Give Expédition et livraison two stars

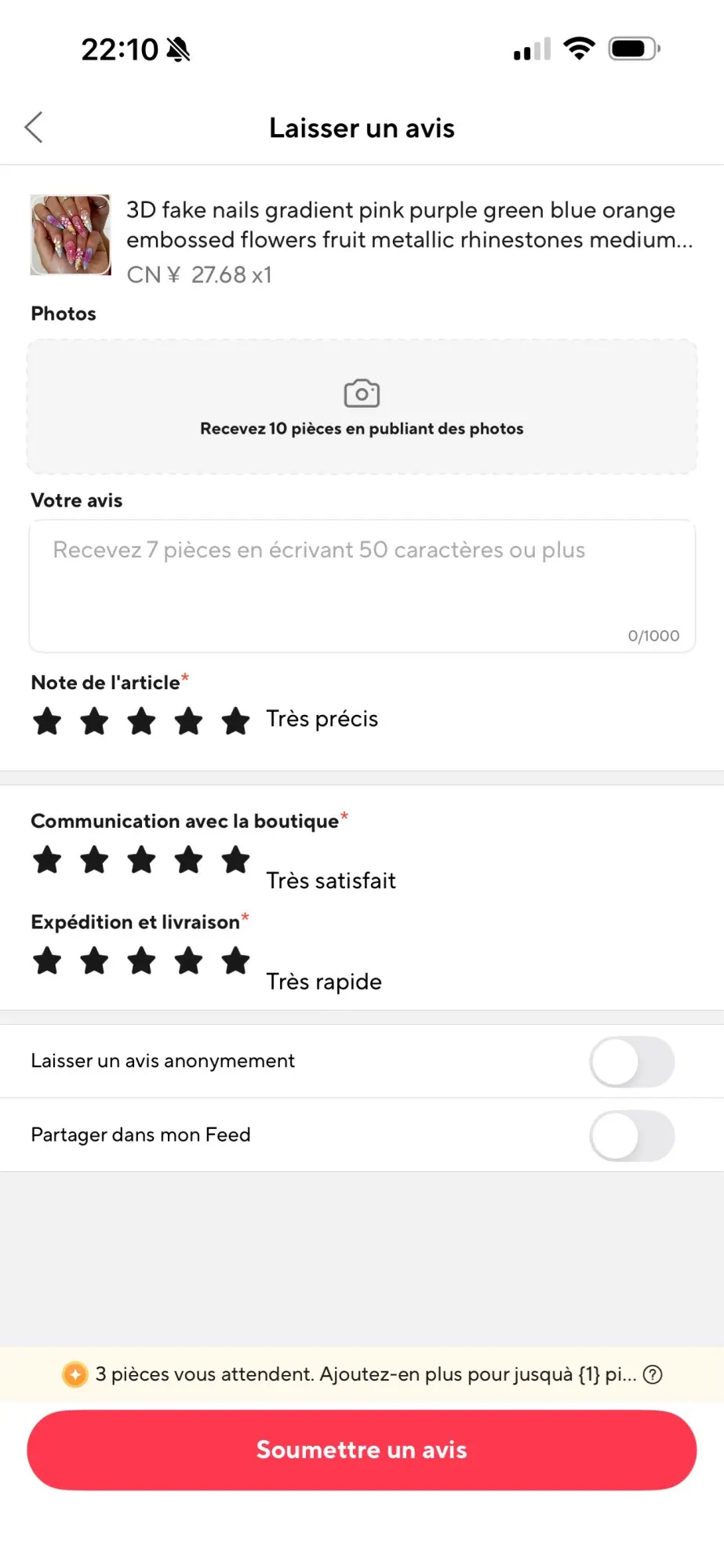click(95, 960)
